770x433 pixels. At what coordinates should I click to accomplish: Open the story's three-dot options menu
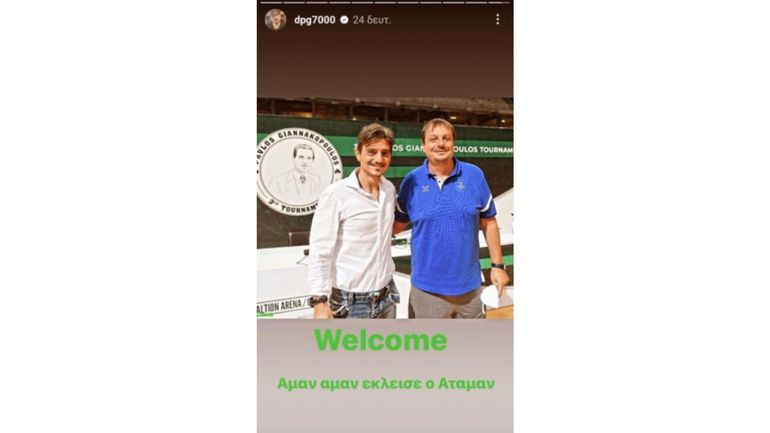(497, 19)
